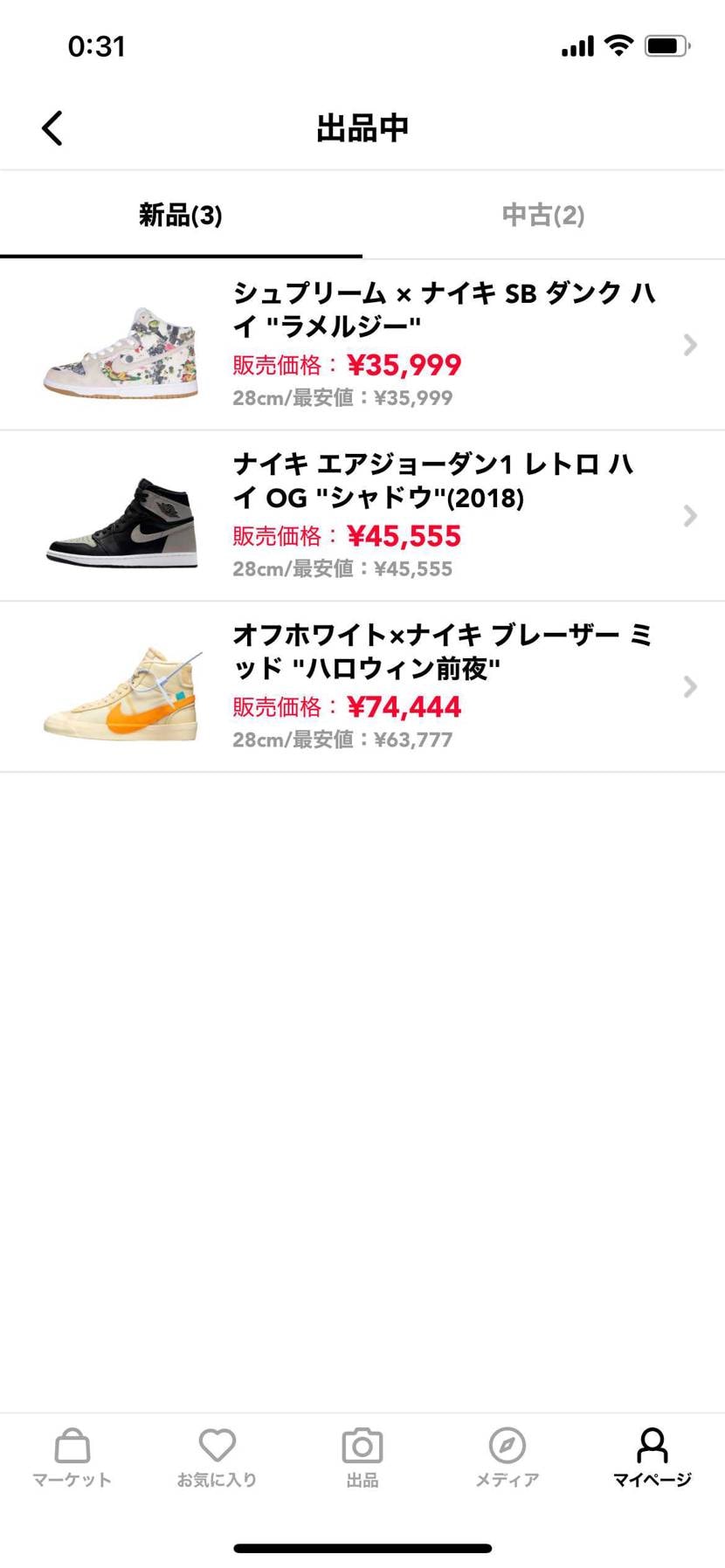Tap the ¥45,555 price text
The width and height of the screenshot is (725, 1568).
tap(404, 535)
